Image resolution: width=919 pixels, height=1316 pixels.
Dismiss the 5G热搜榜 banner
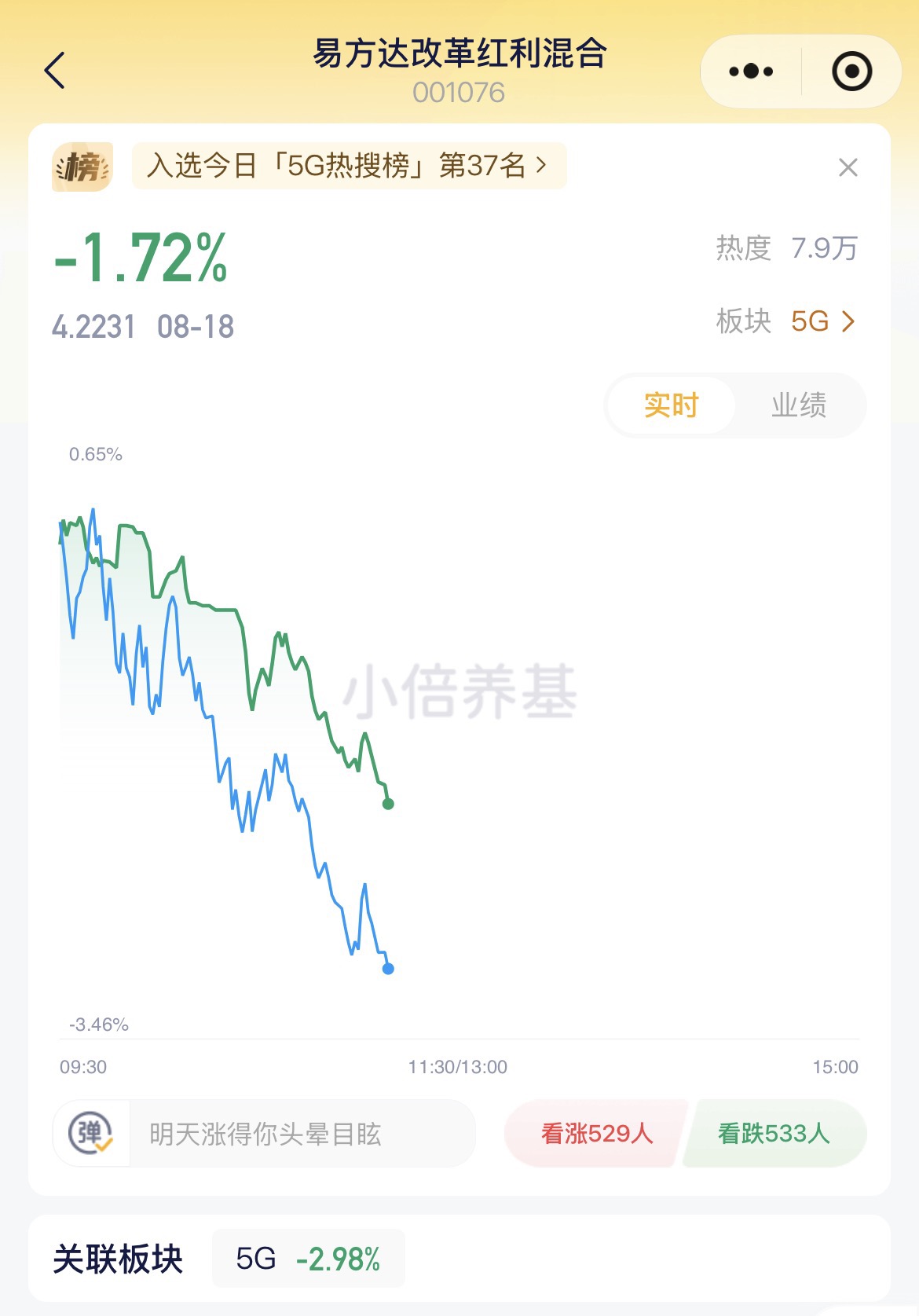pos(848,167)
